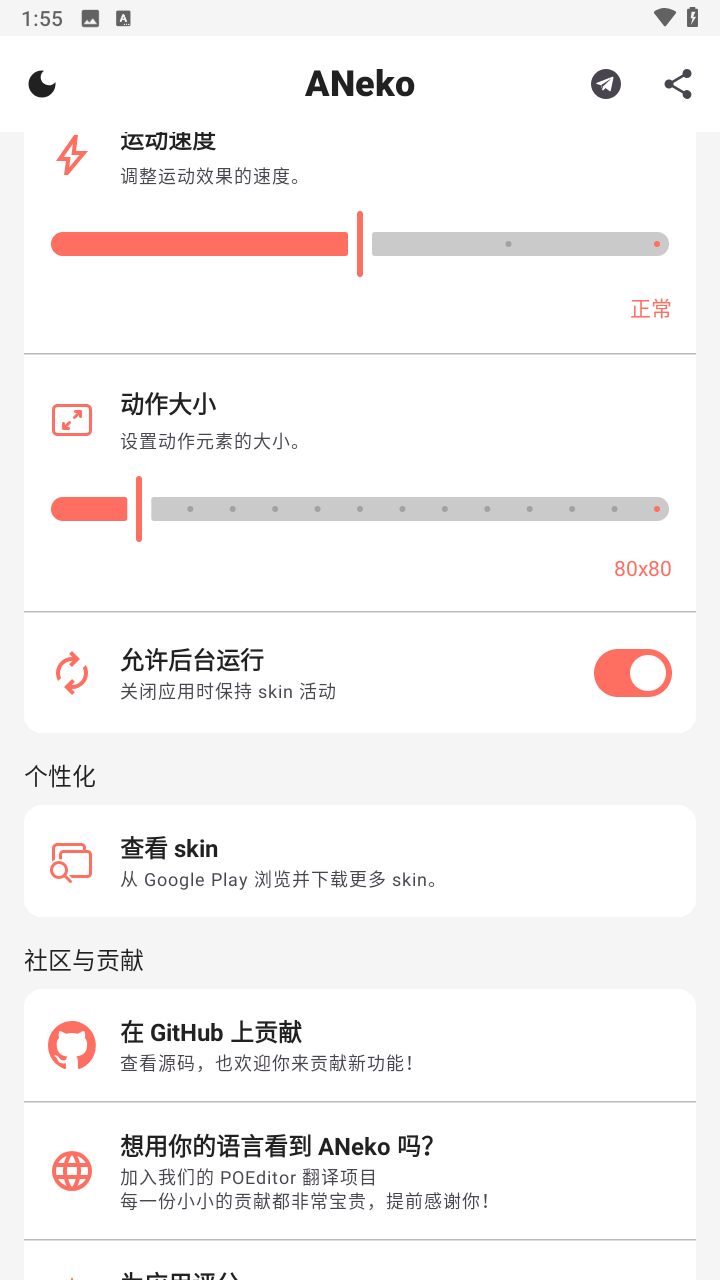
Task: Tap the share icon in the top bar
Action: pyautogui.click(x=678, y=83)
